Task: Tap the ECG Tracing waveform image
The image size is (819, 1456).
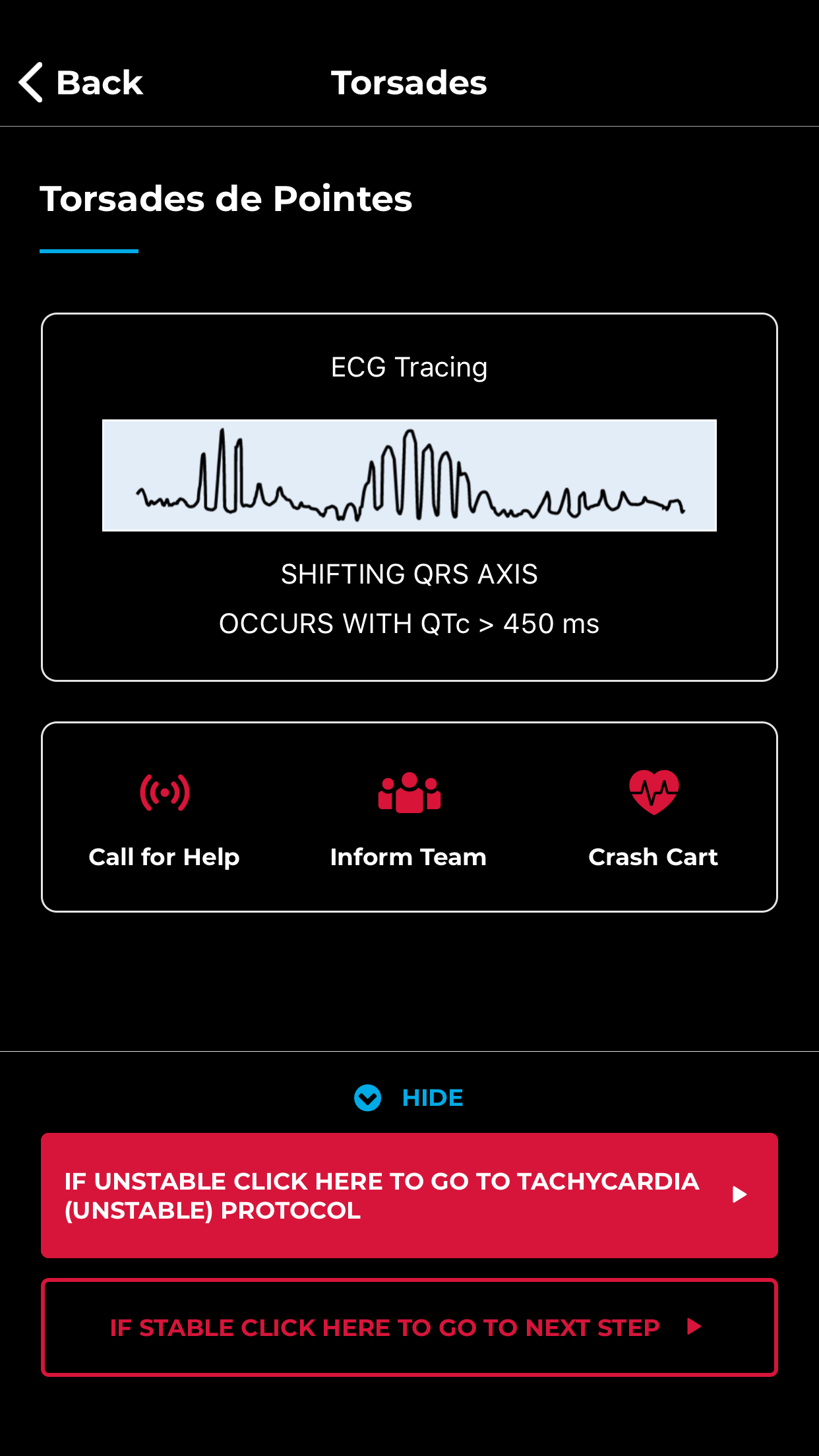Action: coord(409,474)
